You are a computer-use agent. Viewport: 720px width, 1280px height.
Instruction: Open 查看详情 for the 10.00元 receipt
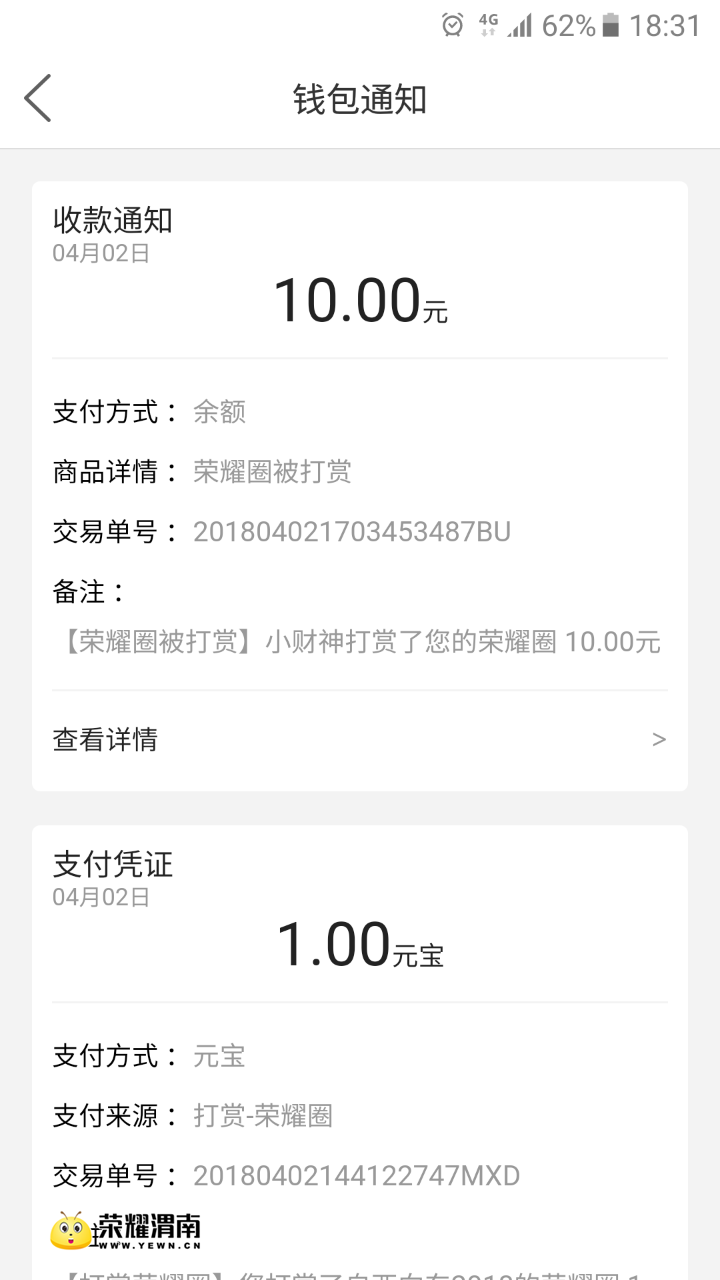tap(359, 740)
